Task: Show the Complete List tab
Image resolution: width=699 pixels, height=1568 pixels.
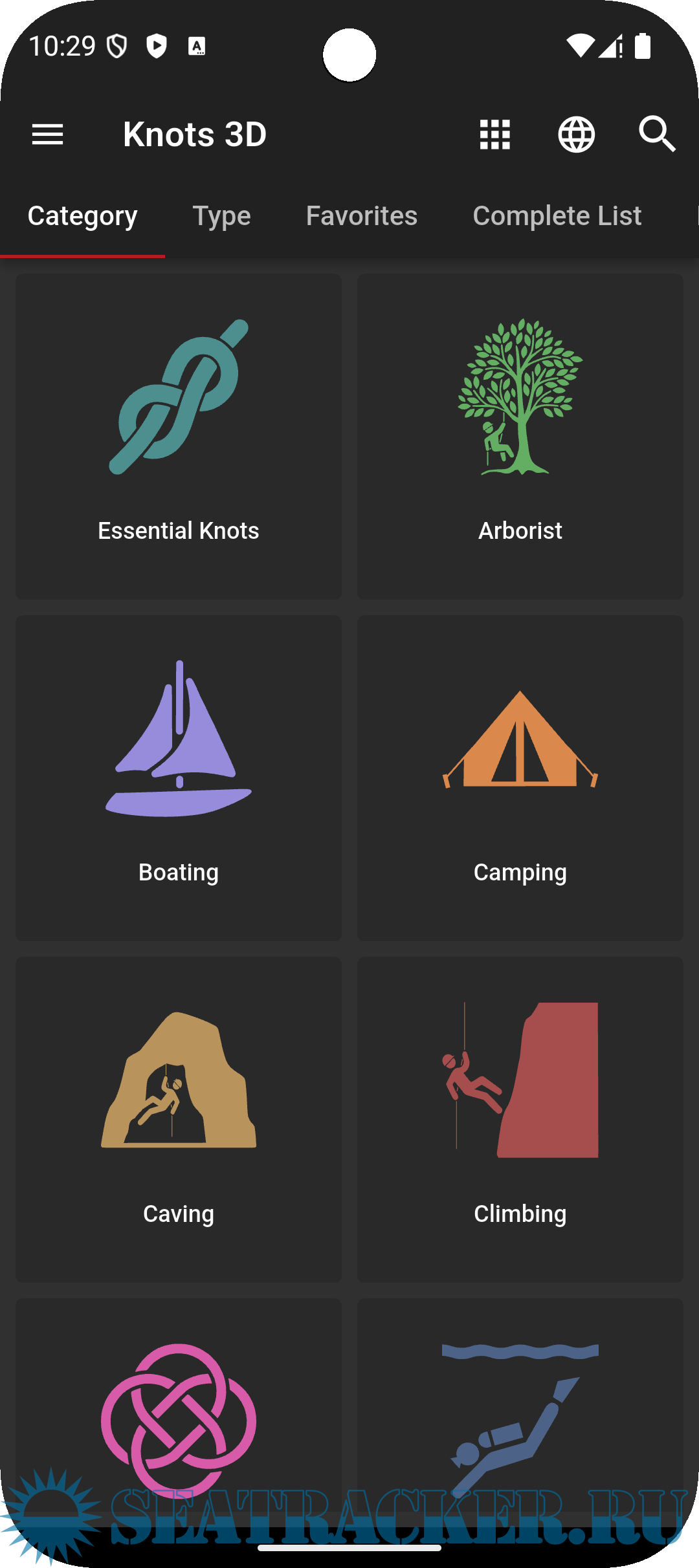Action: pyautogui.click(x=557, y=216)
